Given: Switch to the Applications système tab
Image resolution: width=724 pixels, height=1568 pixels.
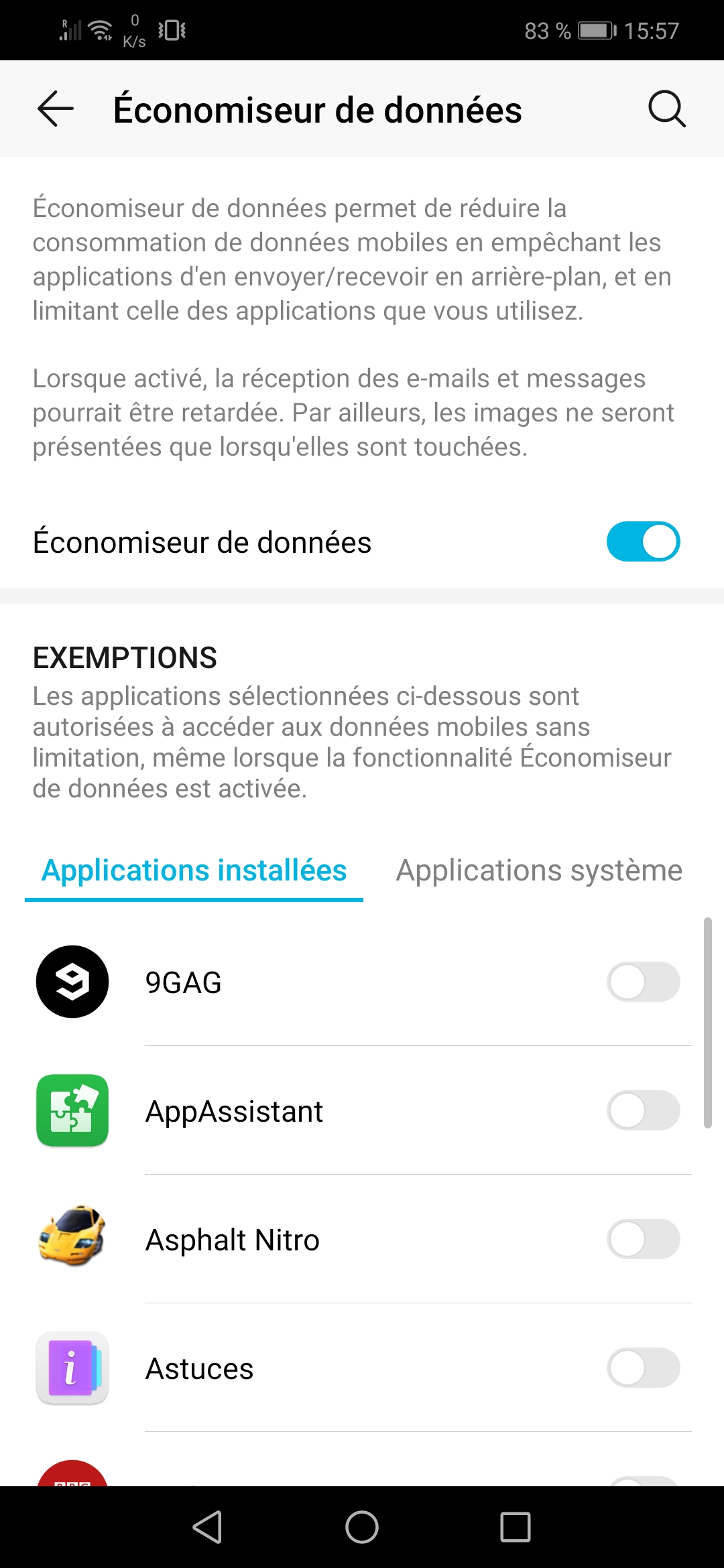Looking at the screenshot, I should coord(539,870).
